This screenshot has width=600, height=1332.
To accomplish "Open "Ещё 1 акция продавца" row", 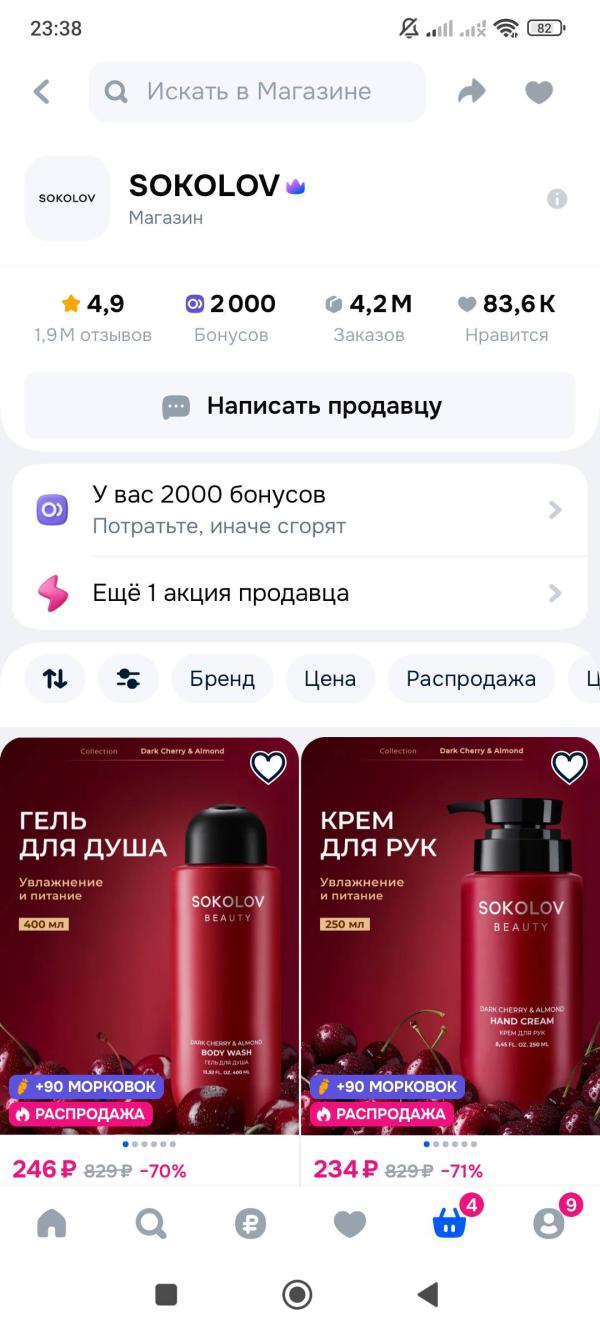I will pyautogui.click(x=300, y=593).
